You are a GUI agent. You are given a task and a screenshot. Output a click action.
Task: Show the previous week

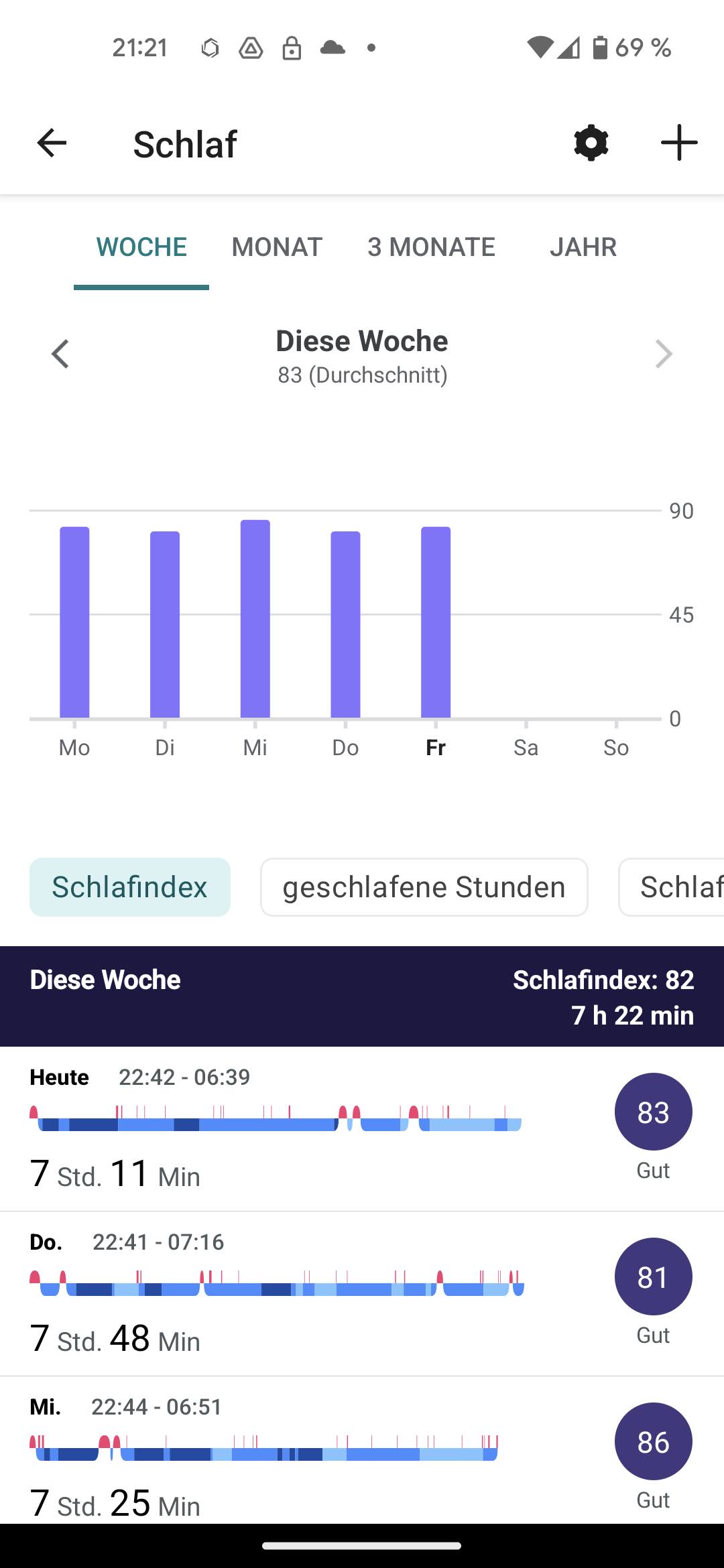[60, 354]
